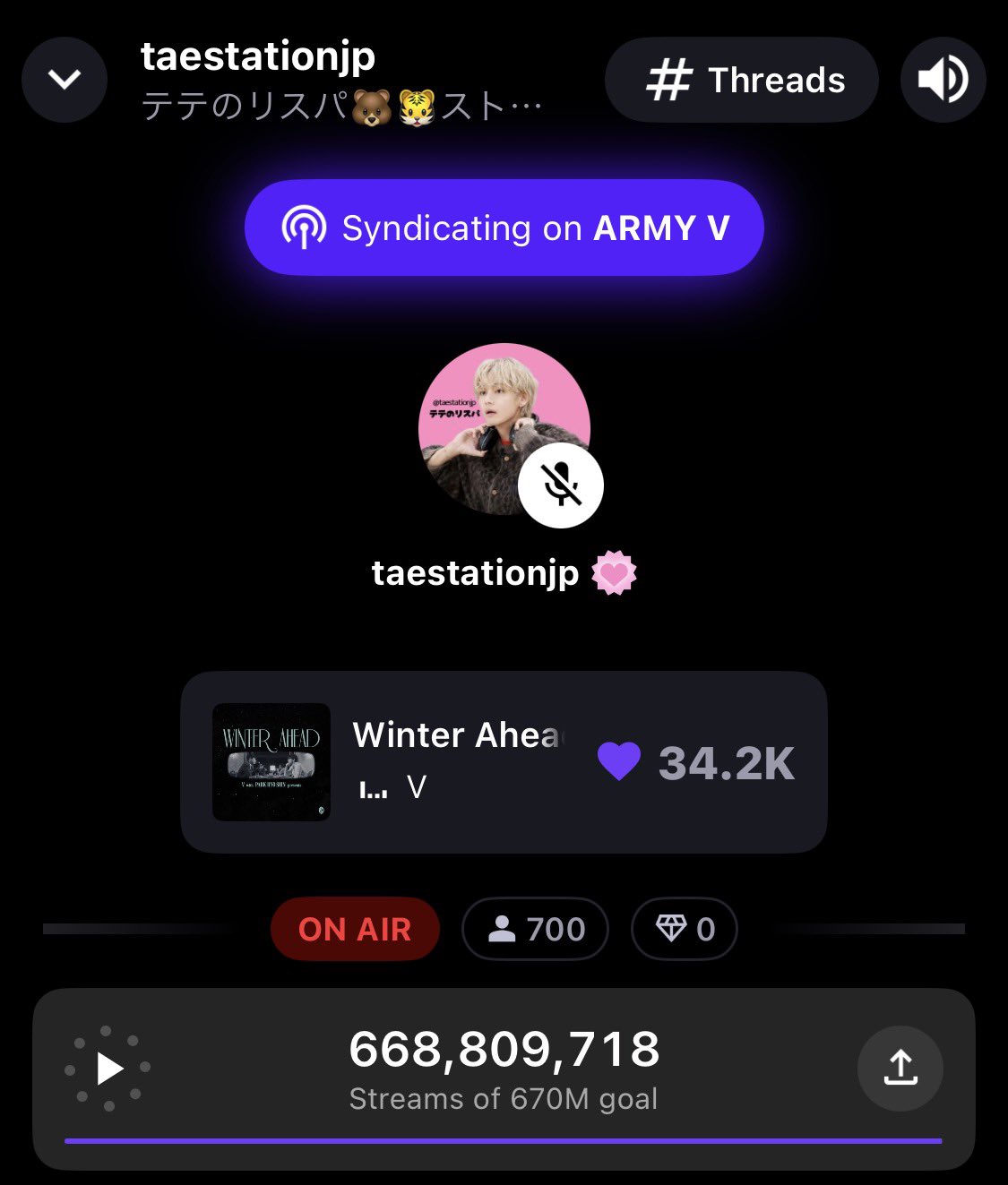Collapse the room with the down chevron

[65, 80]
